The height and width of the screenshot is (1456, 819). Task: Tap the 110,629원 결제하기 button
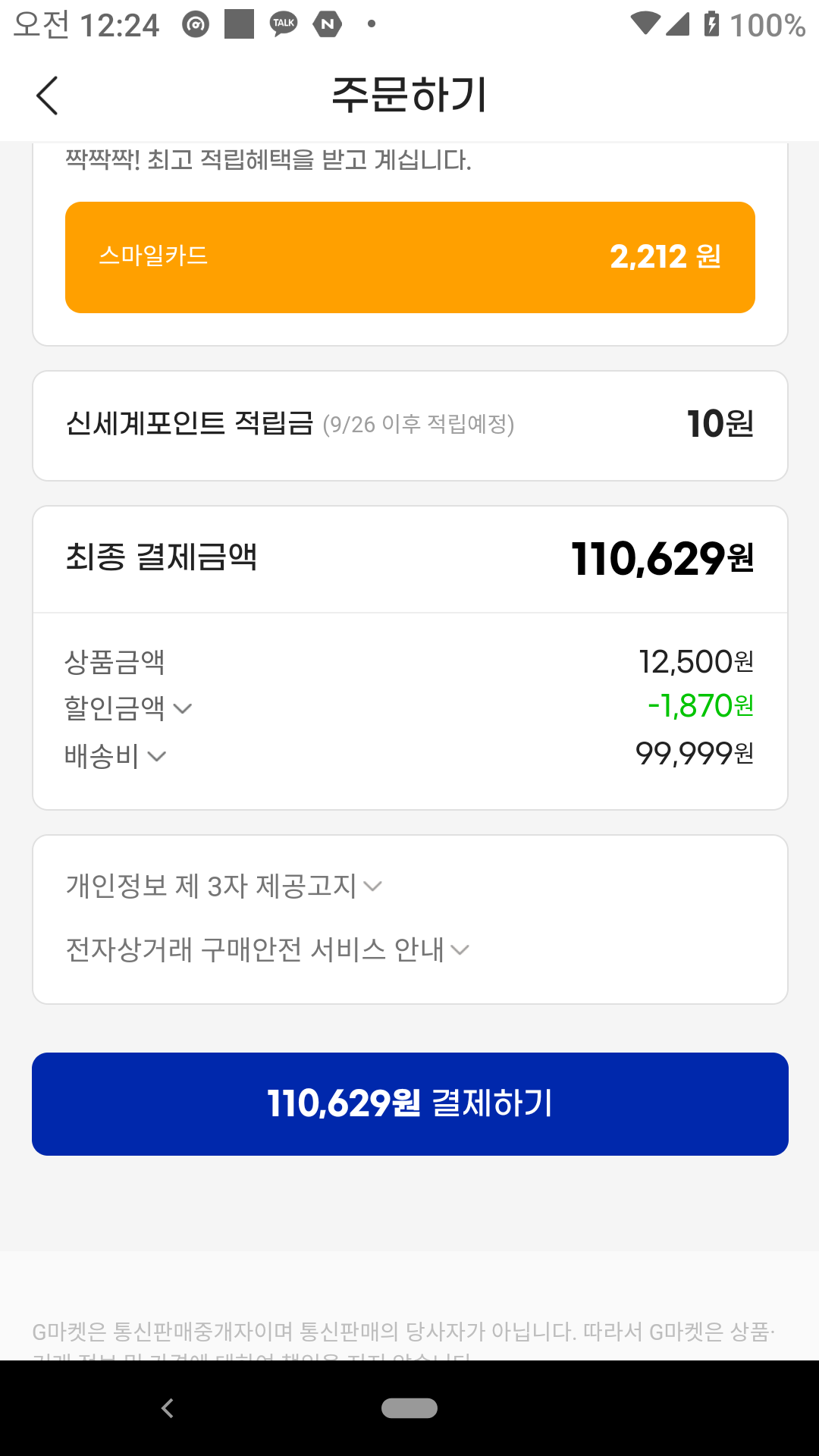(410, 1104)
